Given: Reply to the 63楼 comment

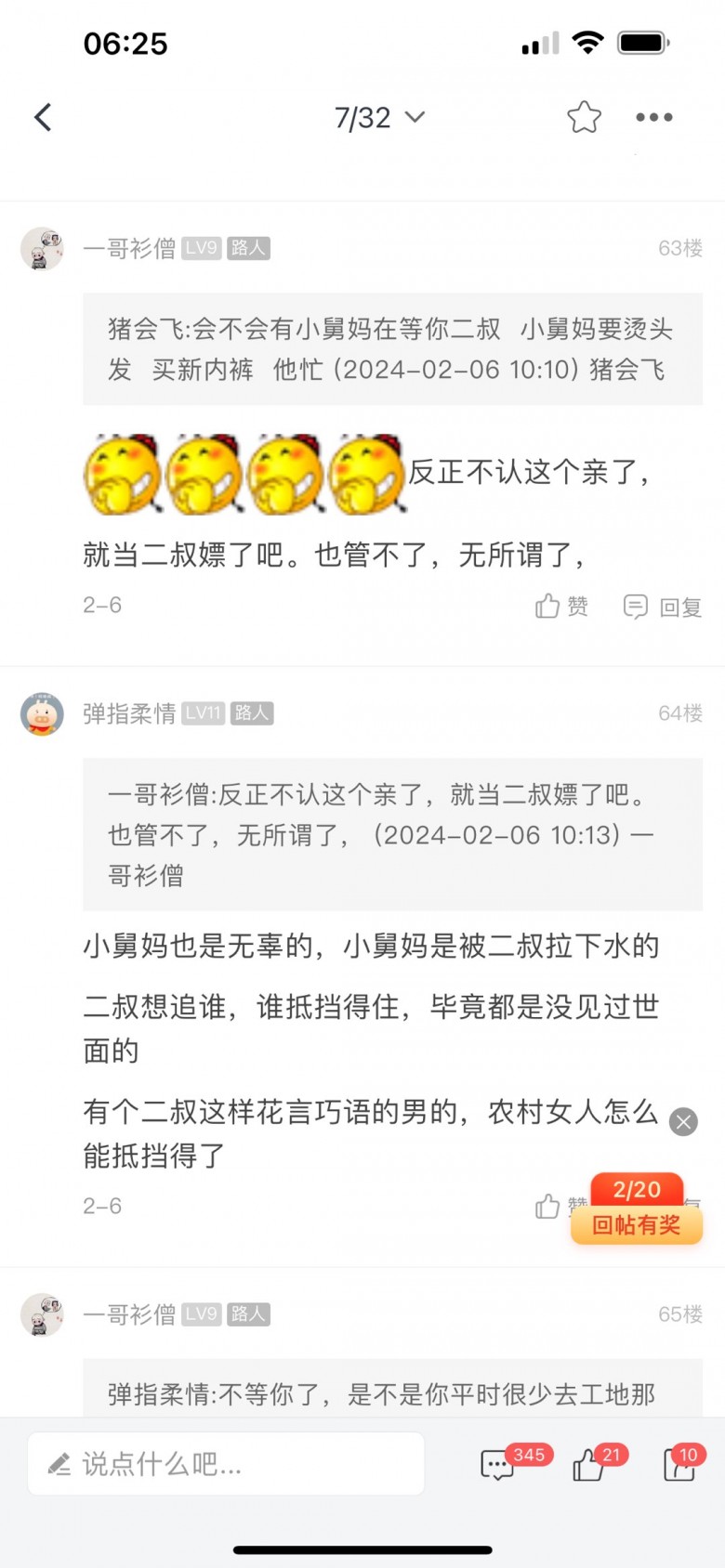Looking at the screenshot, I should [662, 607].
